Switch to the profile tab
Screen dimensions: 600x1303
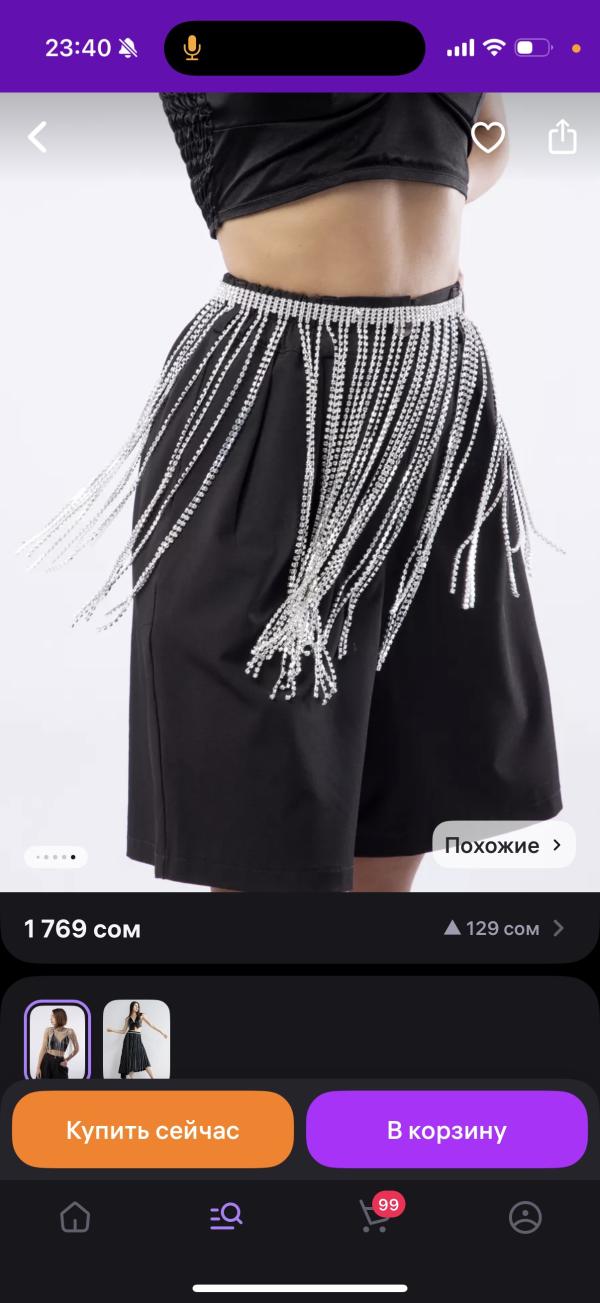(x=525, y=1217)
